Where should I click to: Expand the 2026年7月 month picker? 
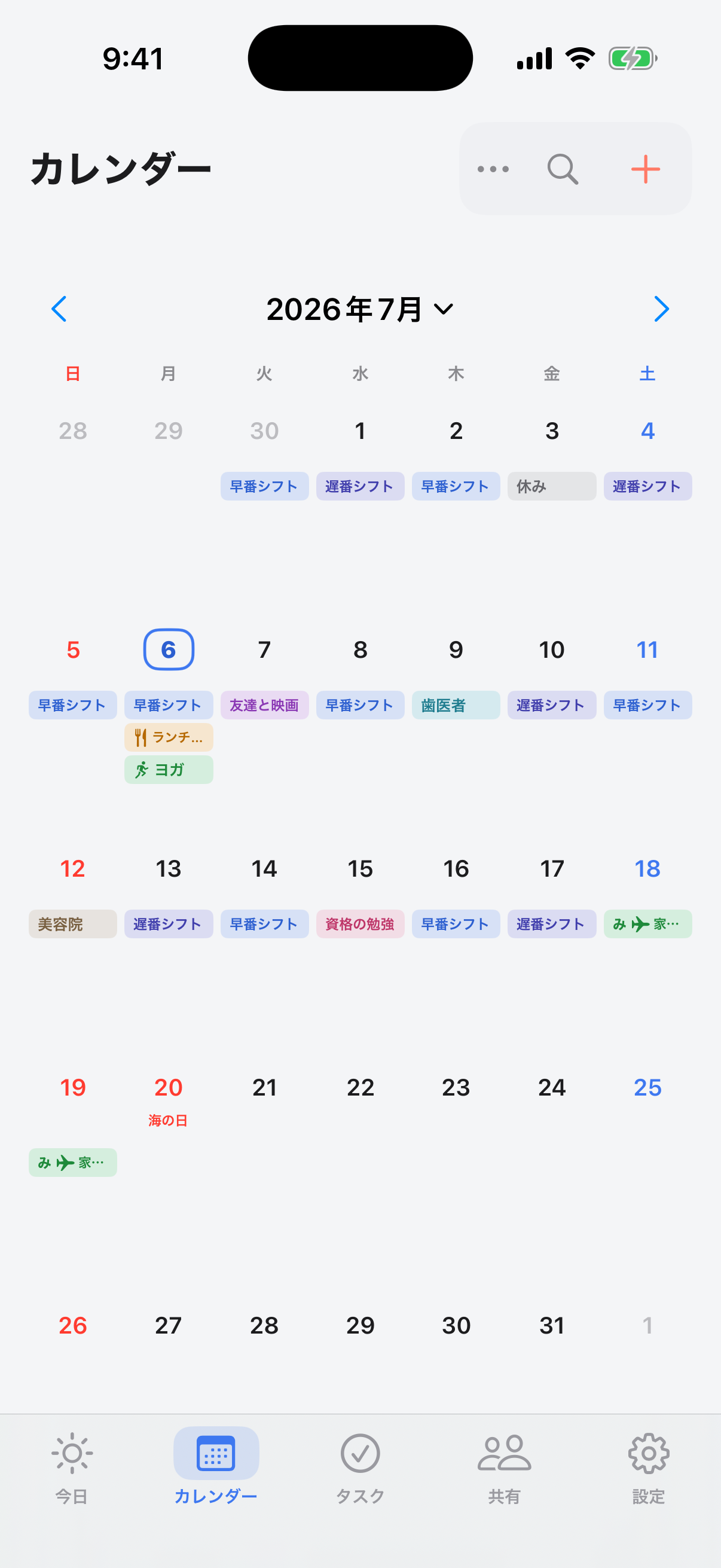click(360, 309)
